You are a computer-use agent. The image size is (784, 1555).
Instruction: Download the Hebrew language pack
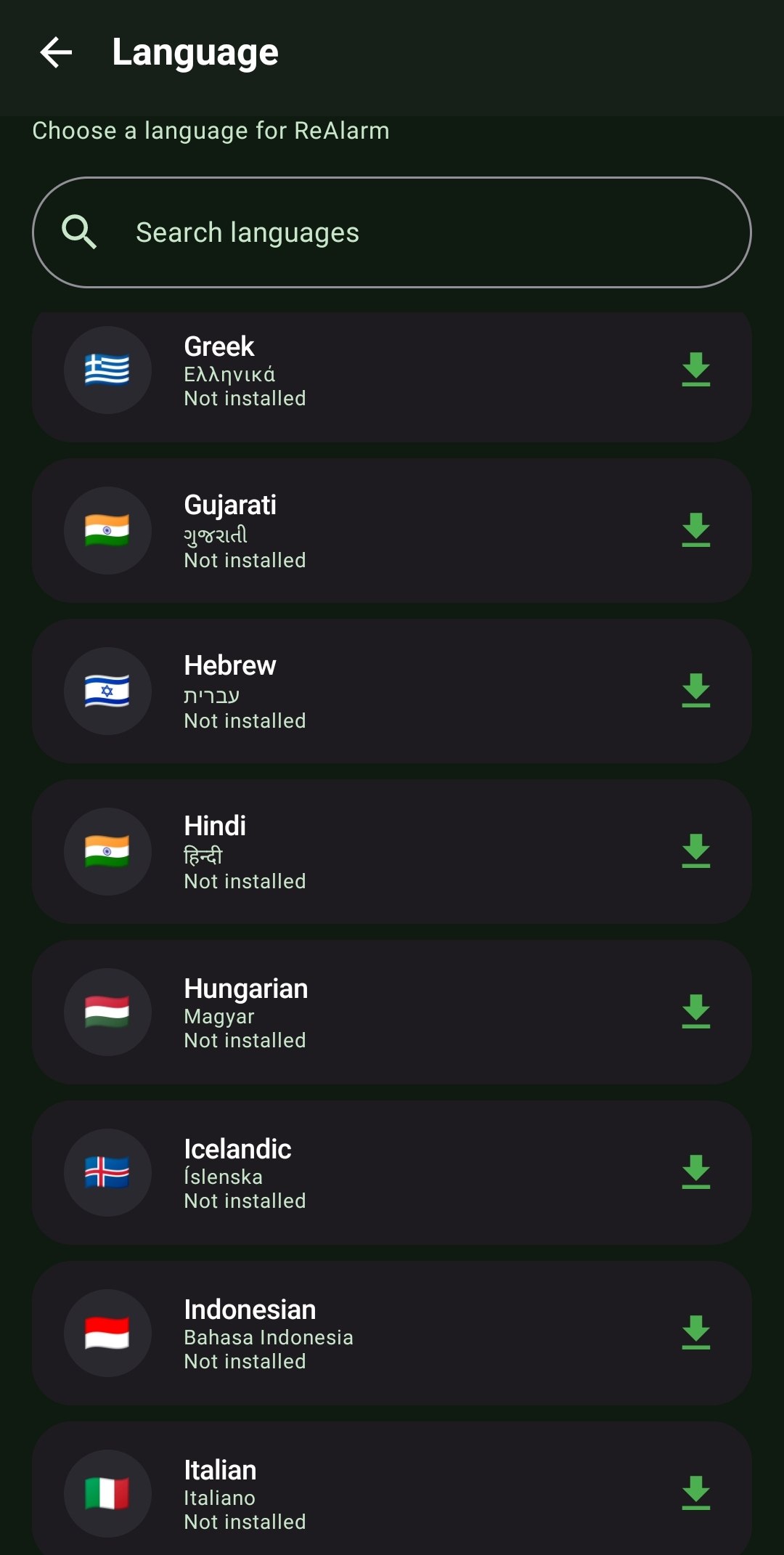coord(695,691)
